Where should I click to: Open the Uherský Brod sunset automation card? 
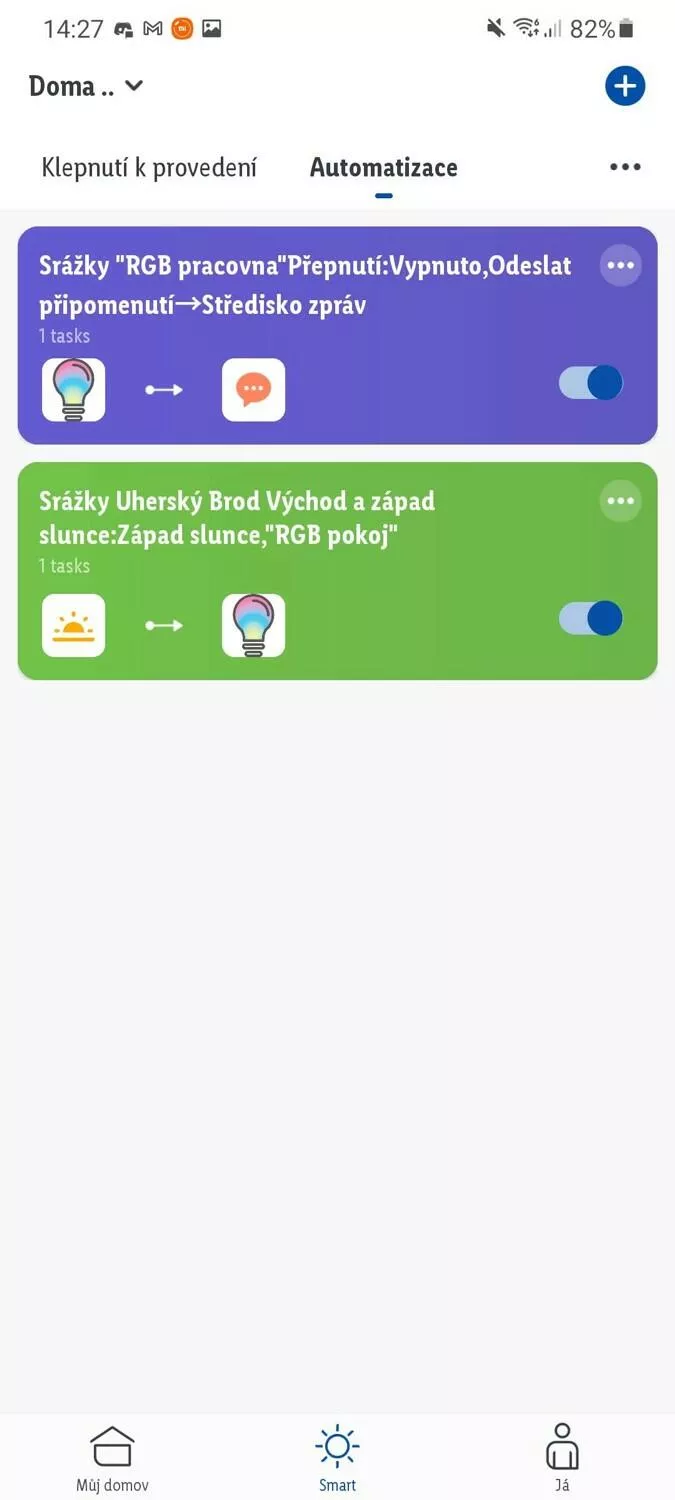(337, 571)
